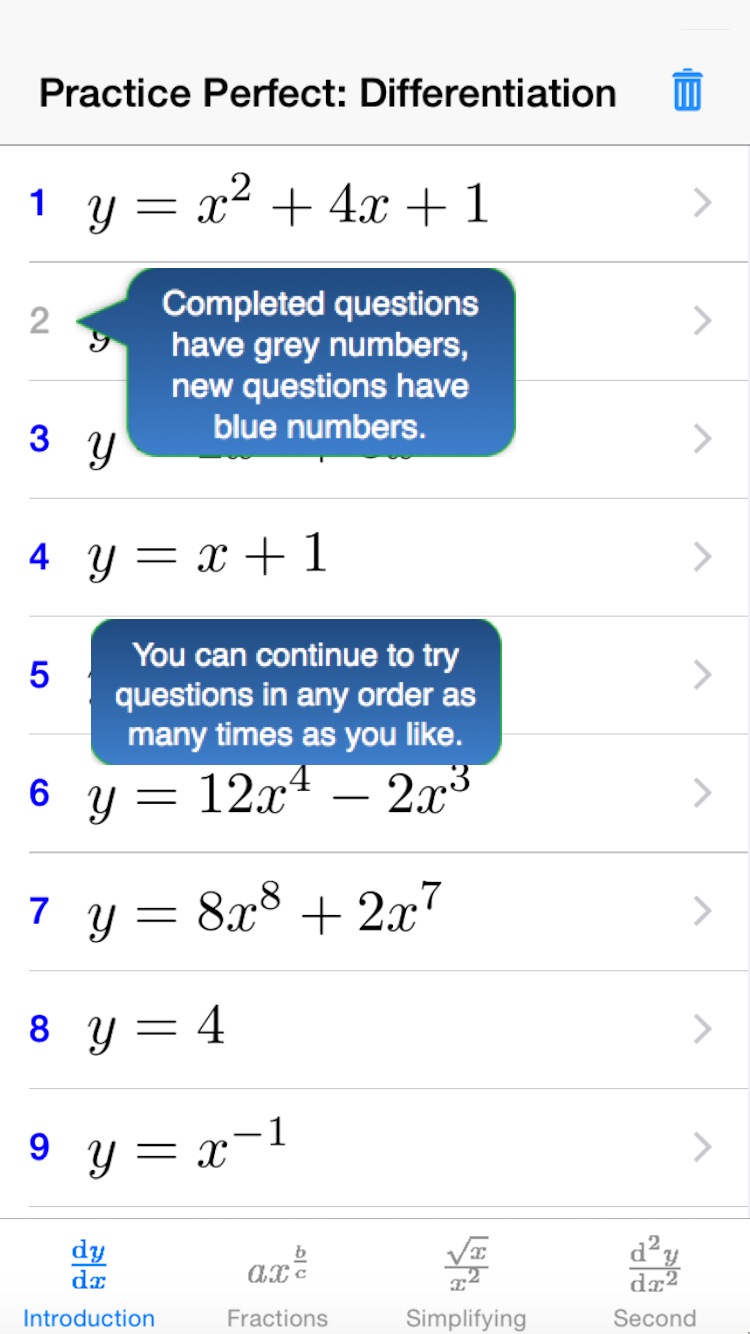Screen dimensions: 750x1334
Task: Tap the trash icon to clear progress
Action: coord(687,89)
